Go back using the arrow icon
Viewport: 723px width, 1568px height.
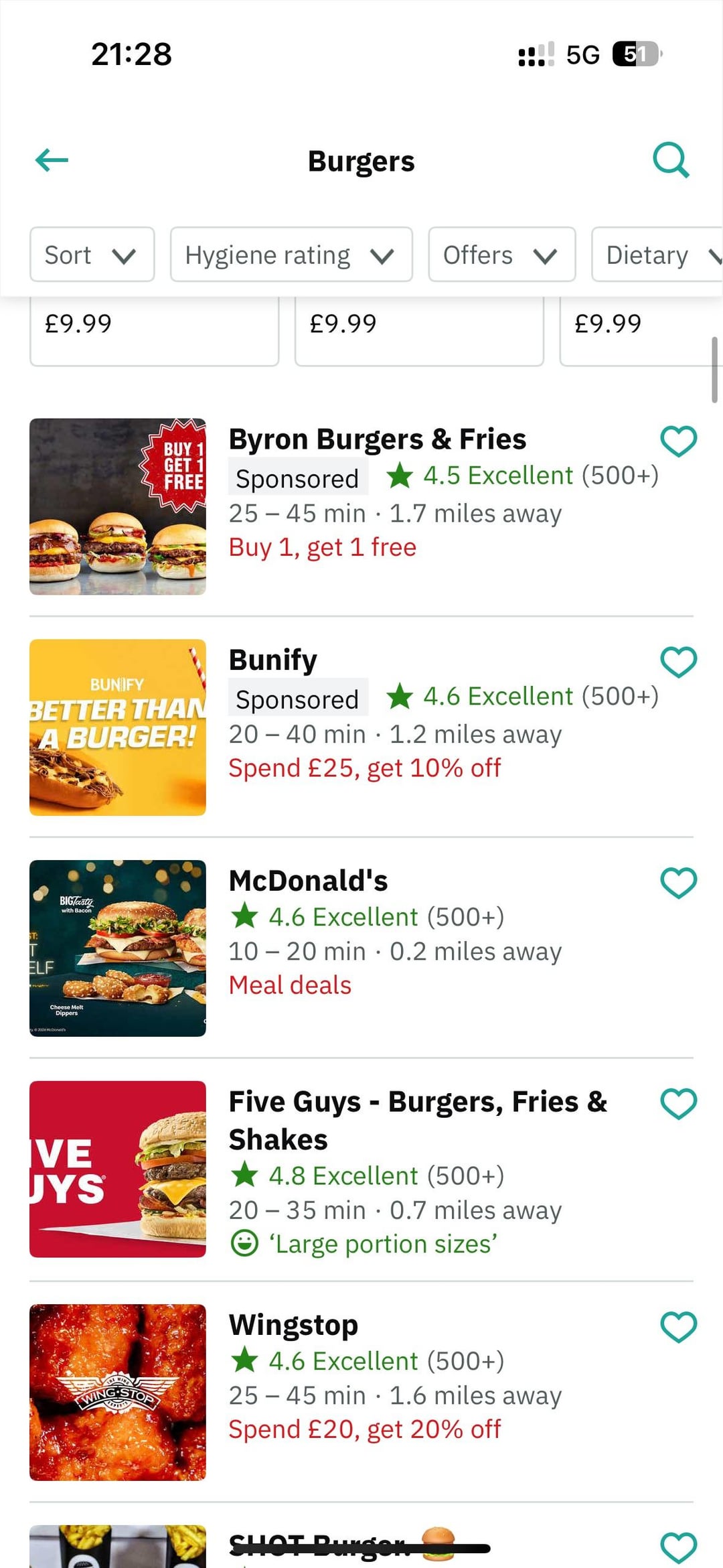tap(52, 161)
